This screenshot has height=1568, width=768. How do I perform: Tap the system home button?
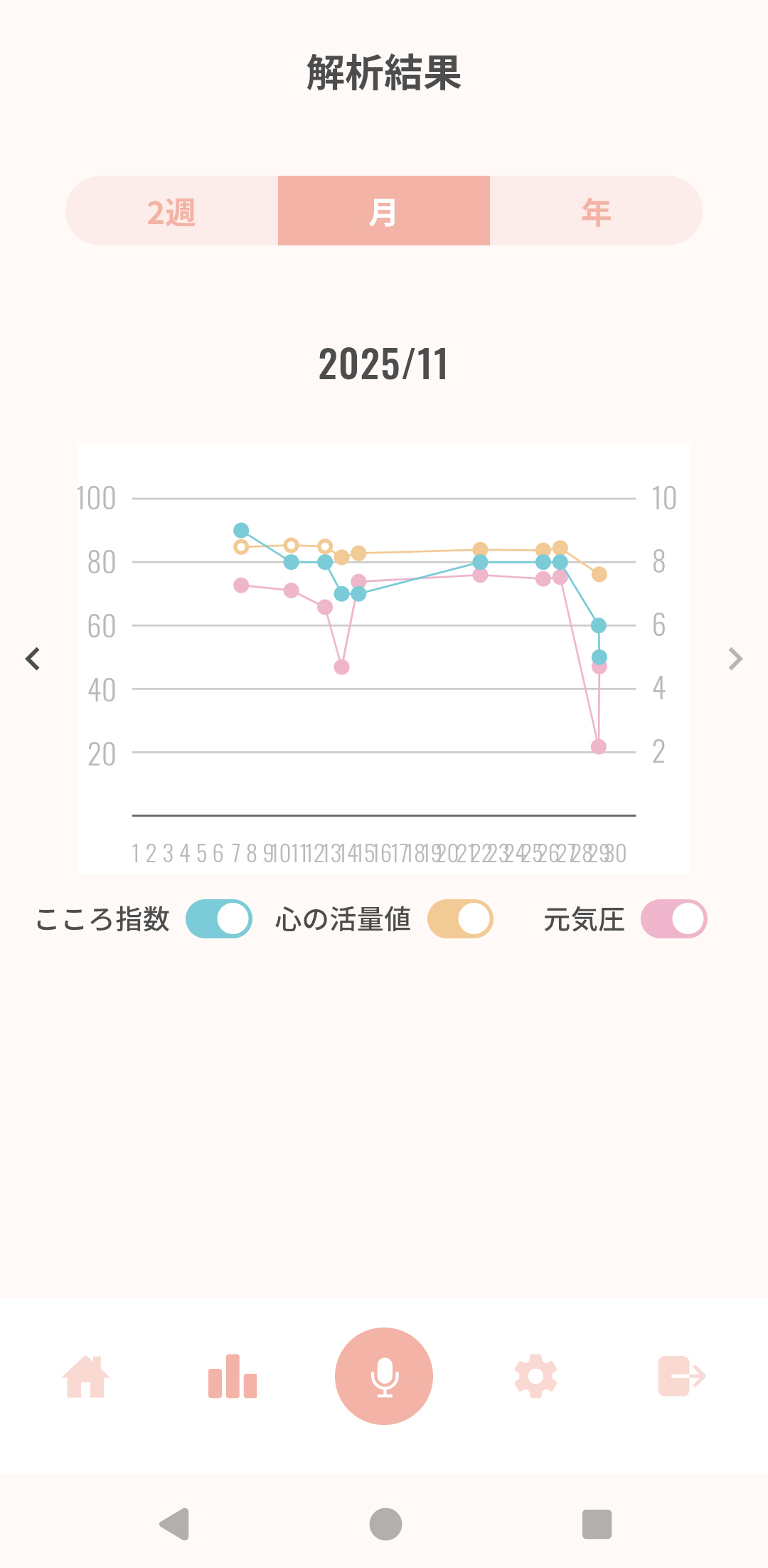[x=385, y=1524]
